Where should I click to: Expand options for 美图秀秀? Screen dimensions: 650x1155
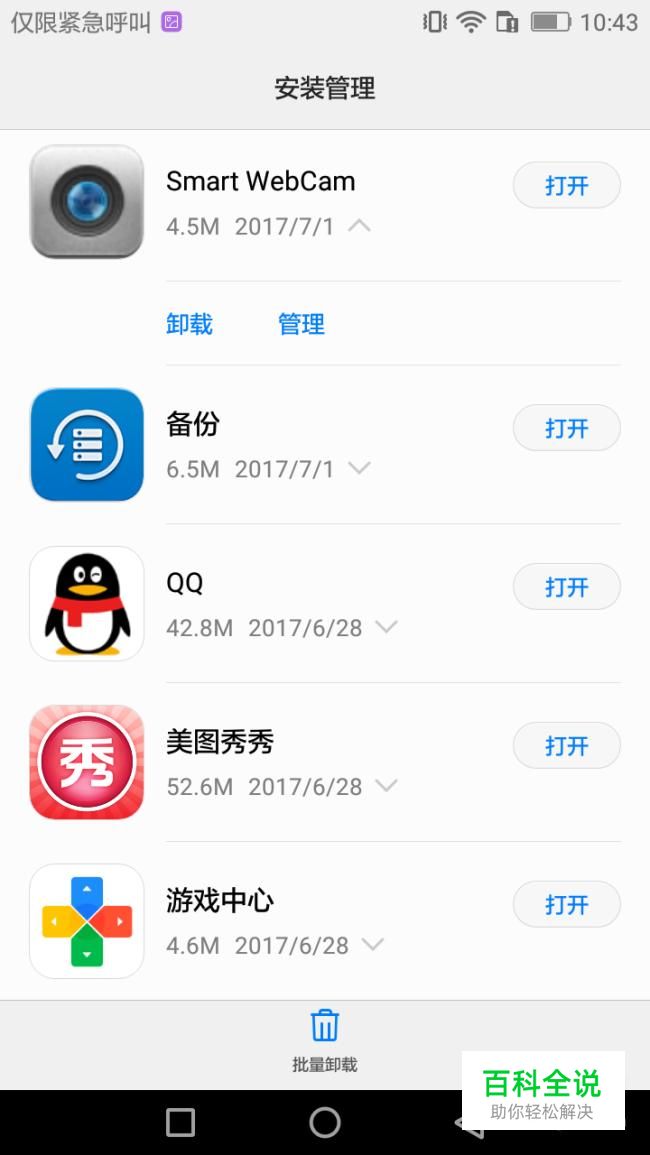click(x=386, y=786)
